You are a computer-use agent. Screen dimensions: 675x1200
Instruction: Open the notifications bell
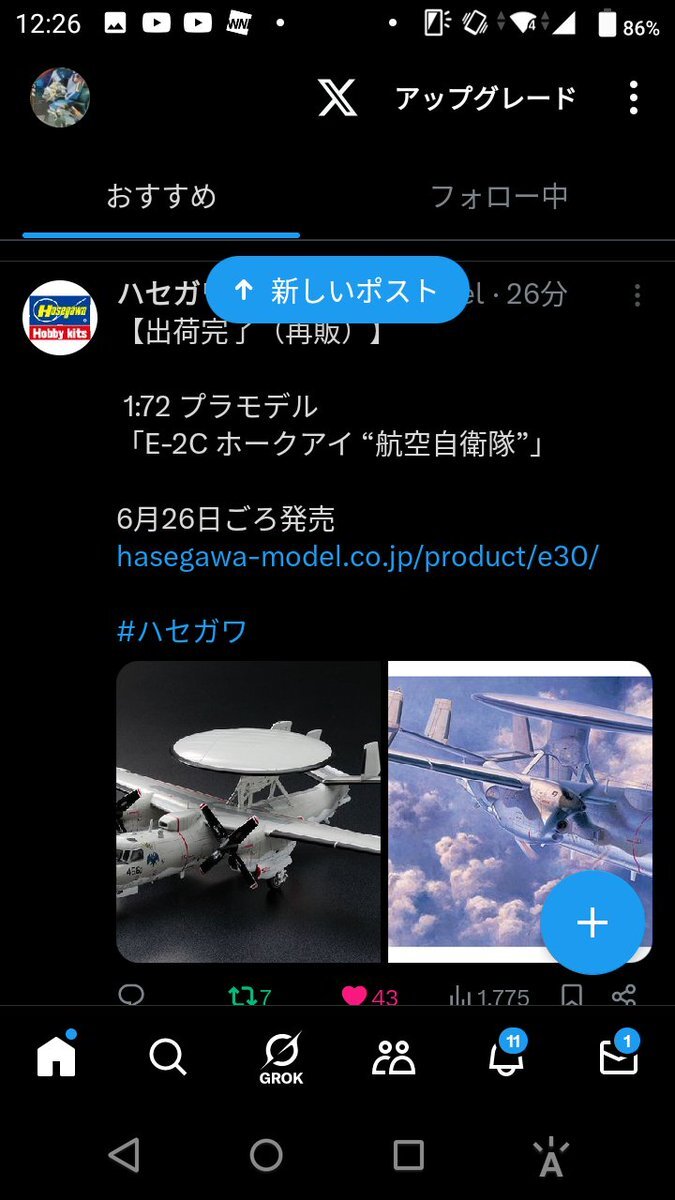pos(506,1056)
